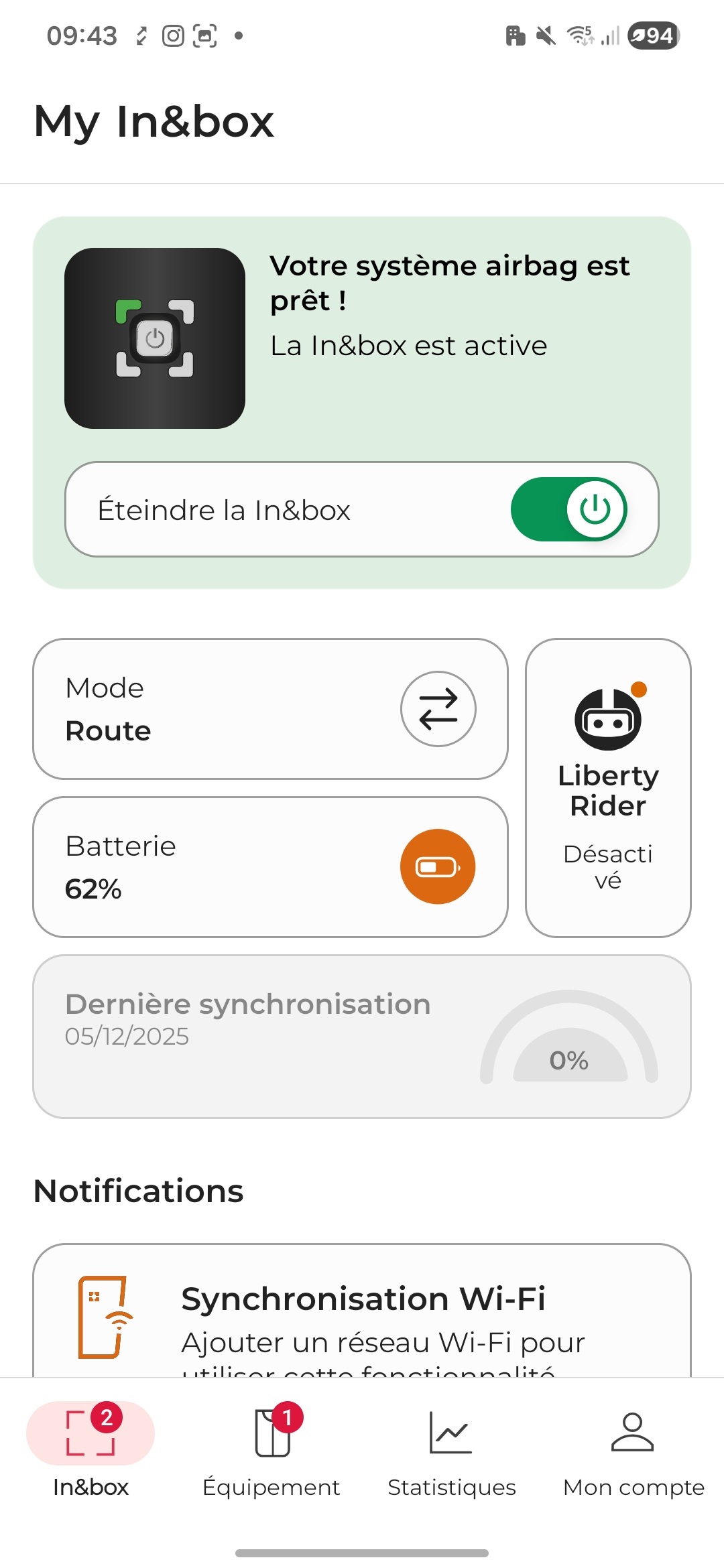Tap the Instagram icon in status bar
The height and width of the screenshot is (1568, 724).
174,34
